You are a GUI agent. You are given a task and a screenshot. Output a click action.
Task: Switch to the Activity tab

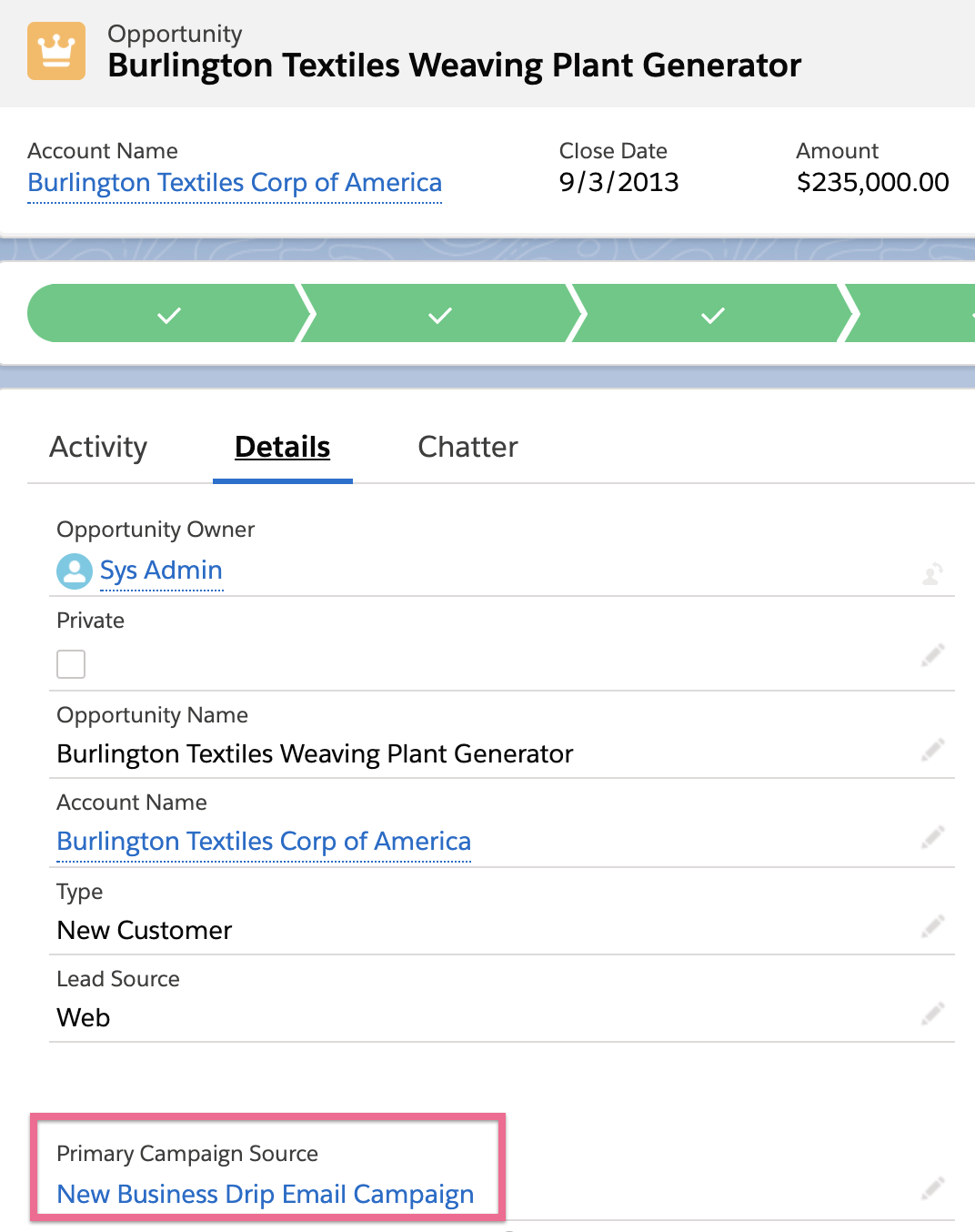(x=98, y=447)
